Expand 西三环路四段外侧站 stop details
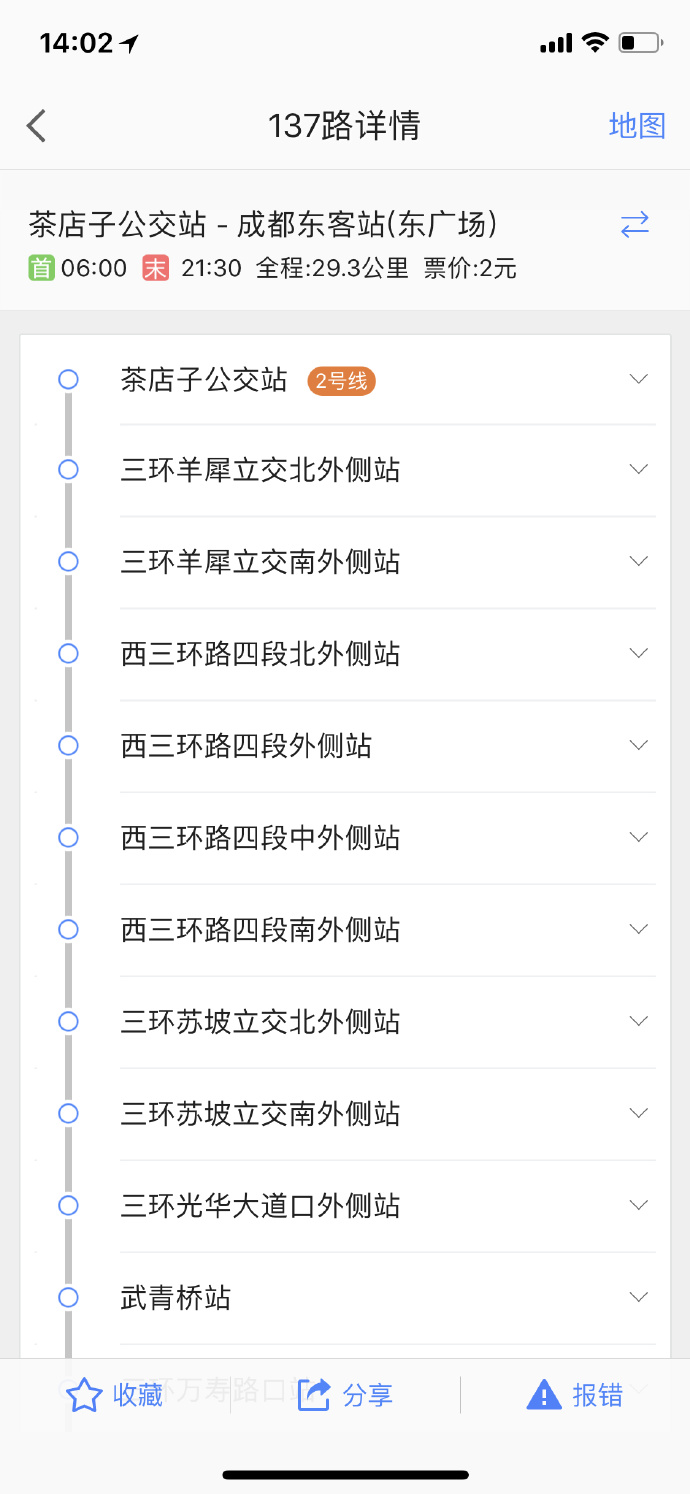 (345, 746)
